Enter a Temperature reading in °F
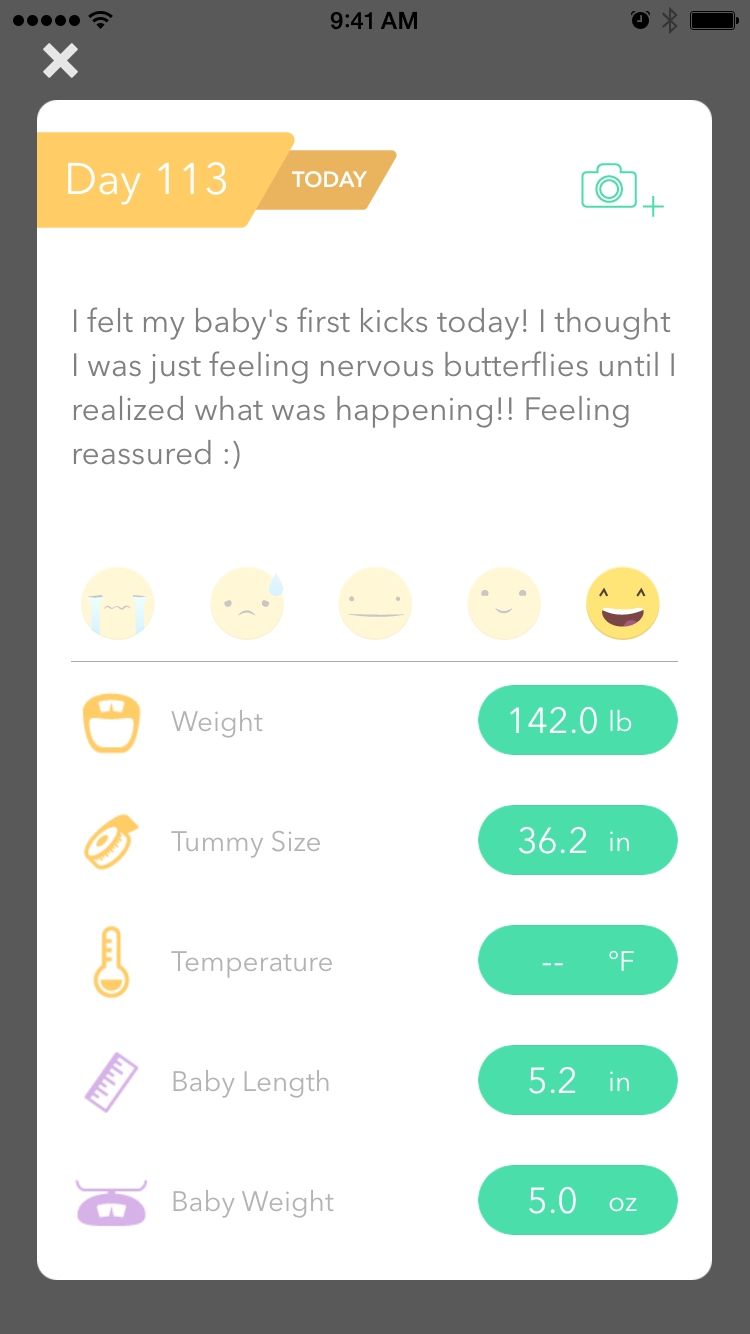750x1334 pixels. coord(578,960)
